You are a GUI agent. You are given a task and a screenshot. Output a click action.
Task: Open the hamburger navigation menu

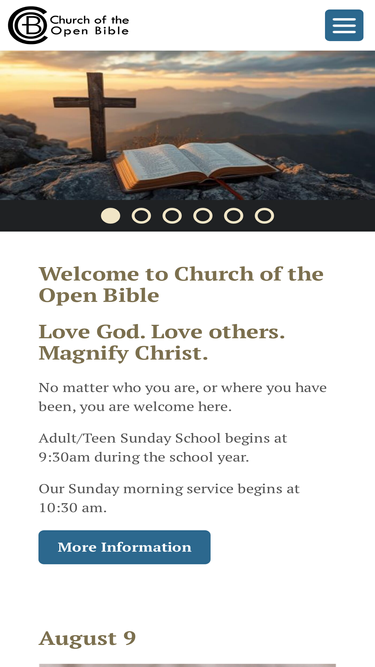(344, 25)
